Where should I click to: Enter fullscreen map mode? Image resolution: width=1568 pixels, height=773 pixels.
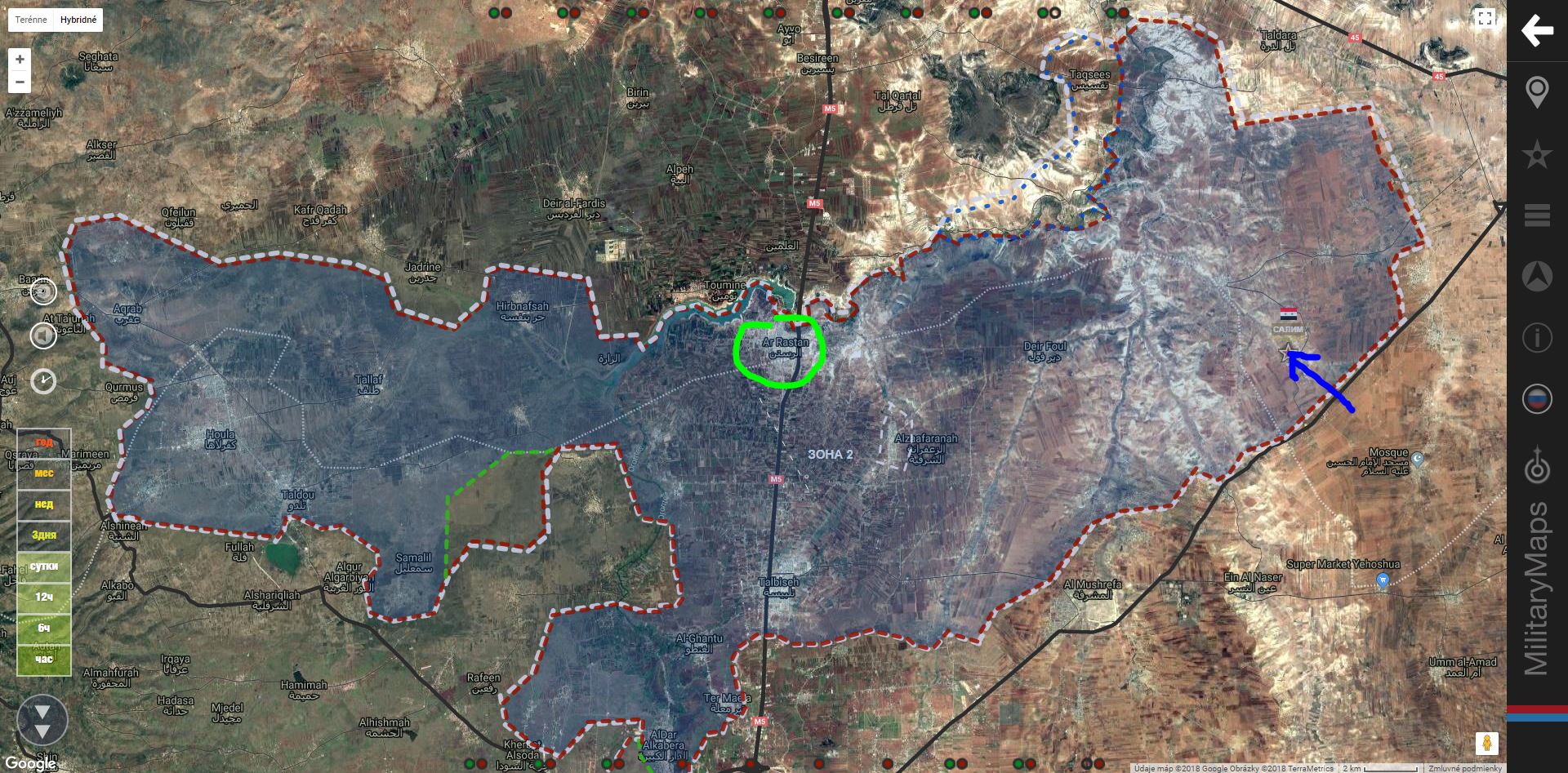coord(1485,19)
